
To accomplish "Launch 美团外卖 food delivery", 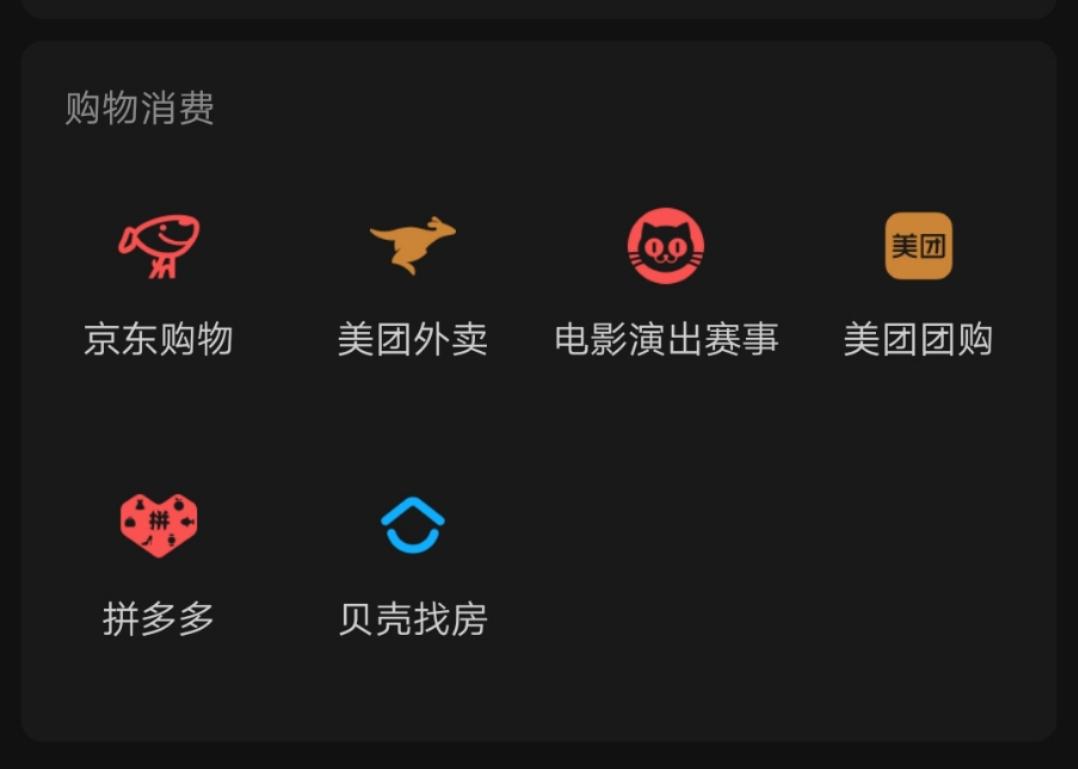I will pyautogui.click(x=412, y=247).
